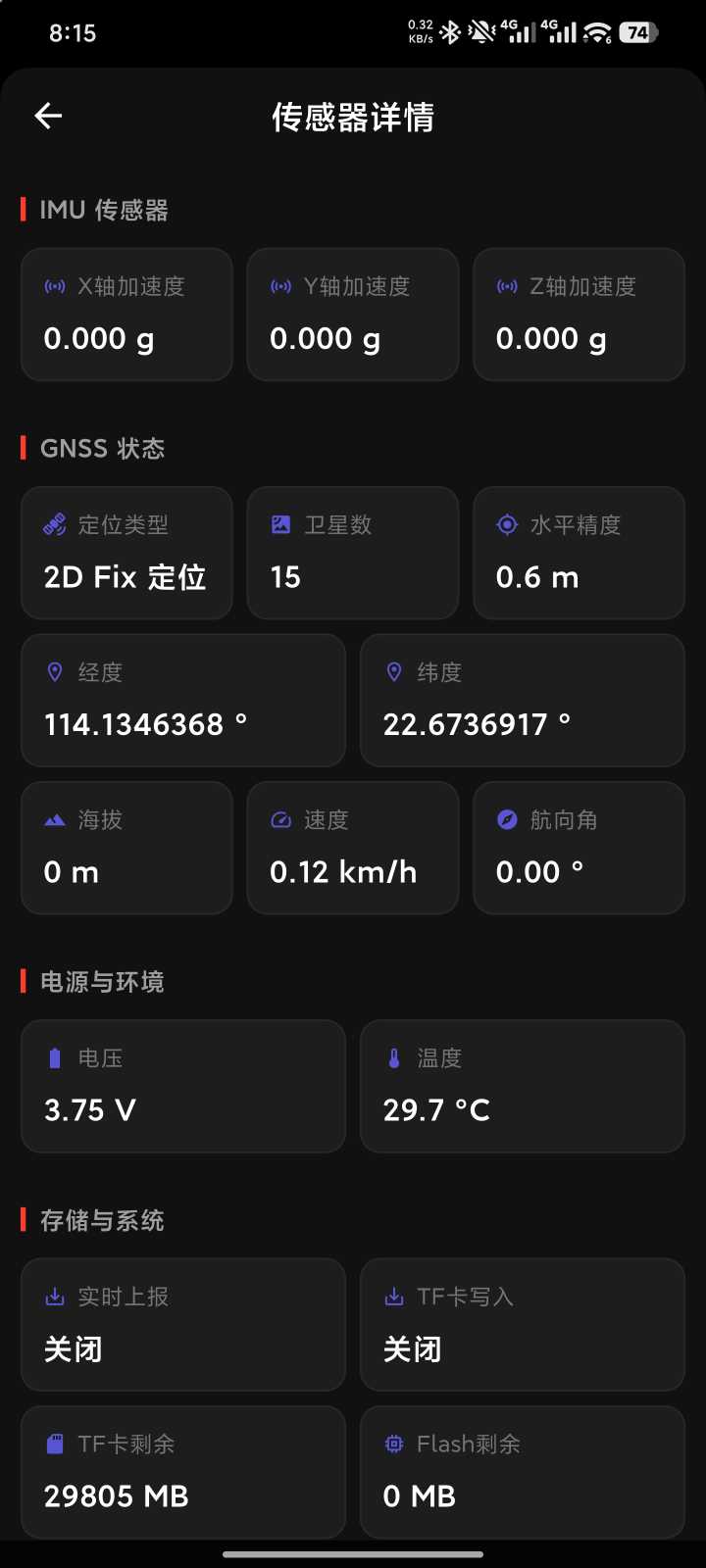
Task: Click the mountain icon next to 海拔
Action: 54,819
